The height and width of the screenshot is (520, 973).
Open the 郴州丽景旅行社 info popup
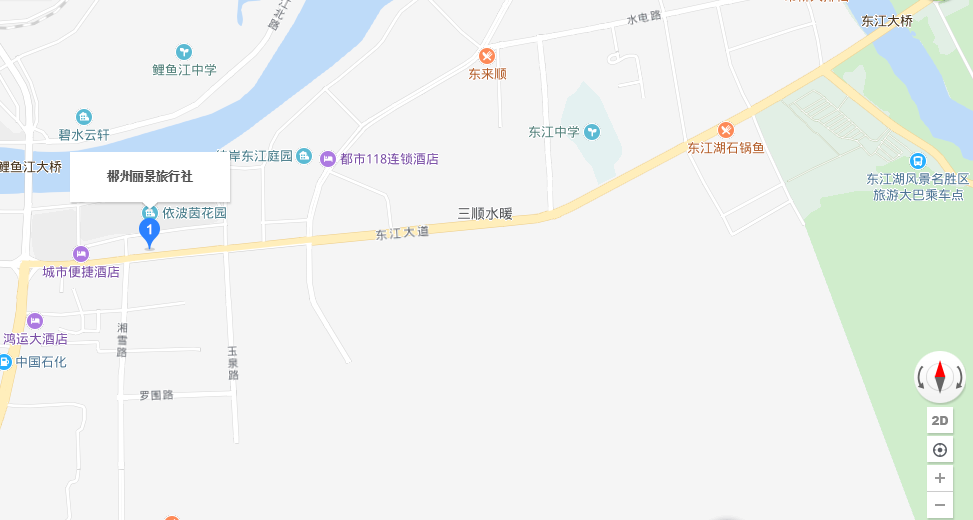(x=150, y=177)
